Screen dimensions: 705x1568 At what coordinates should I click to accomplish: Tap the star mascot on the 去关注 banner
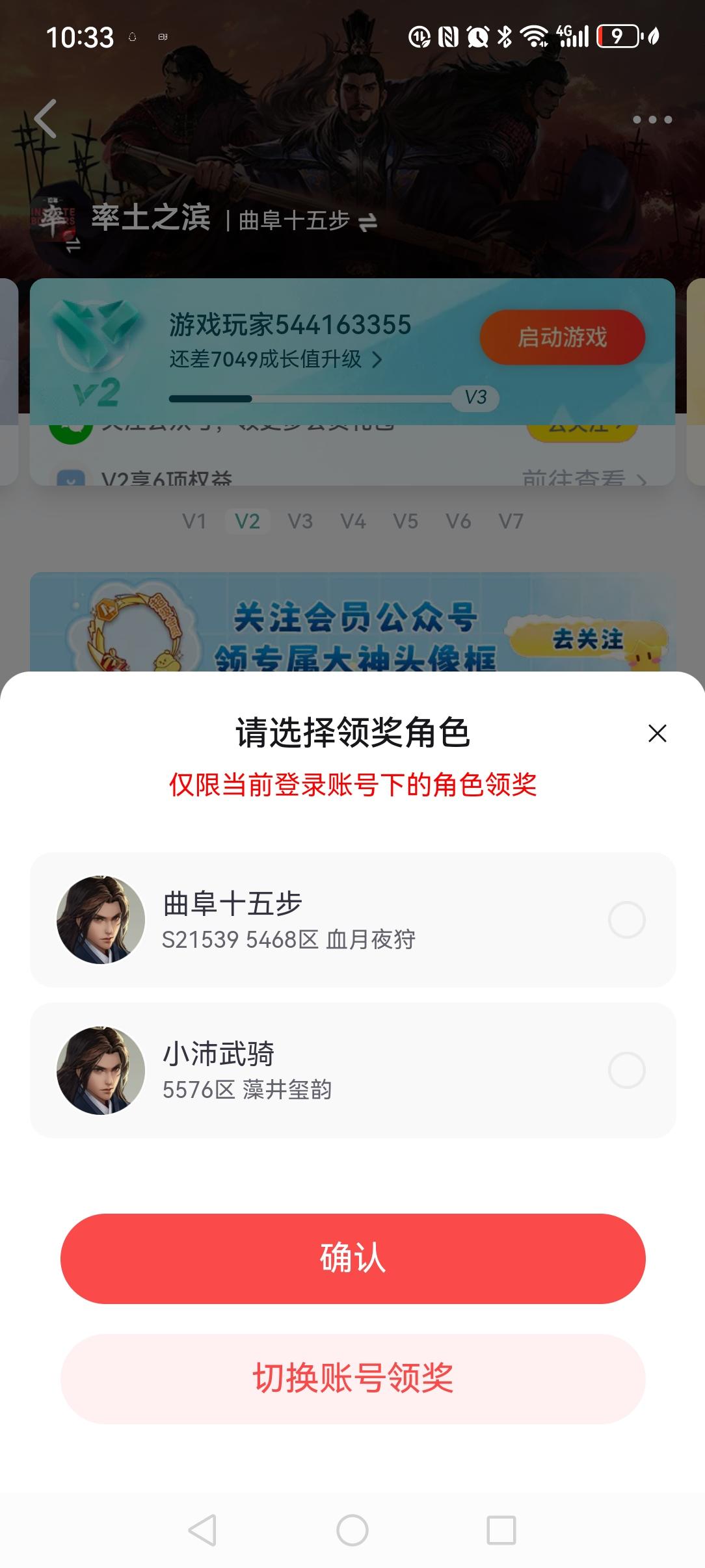645,657
